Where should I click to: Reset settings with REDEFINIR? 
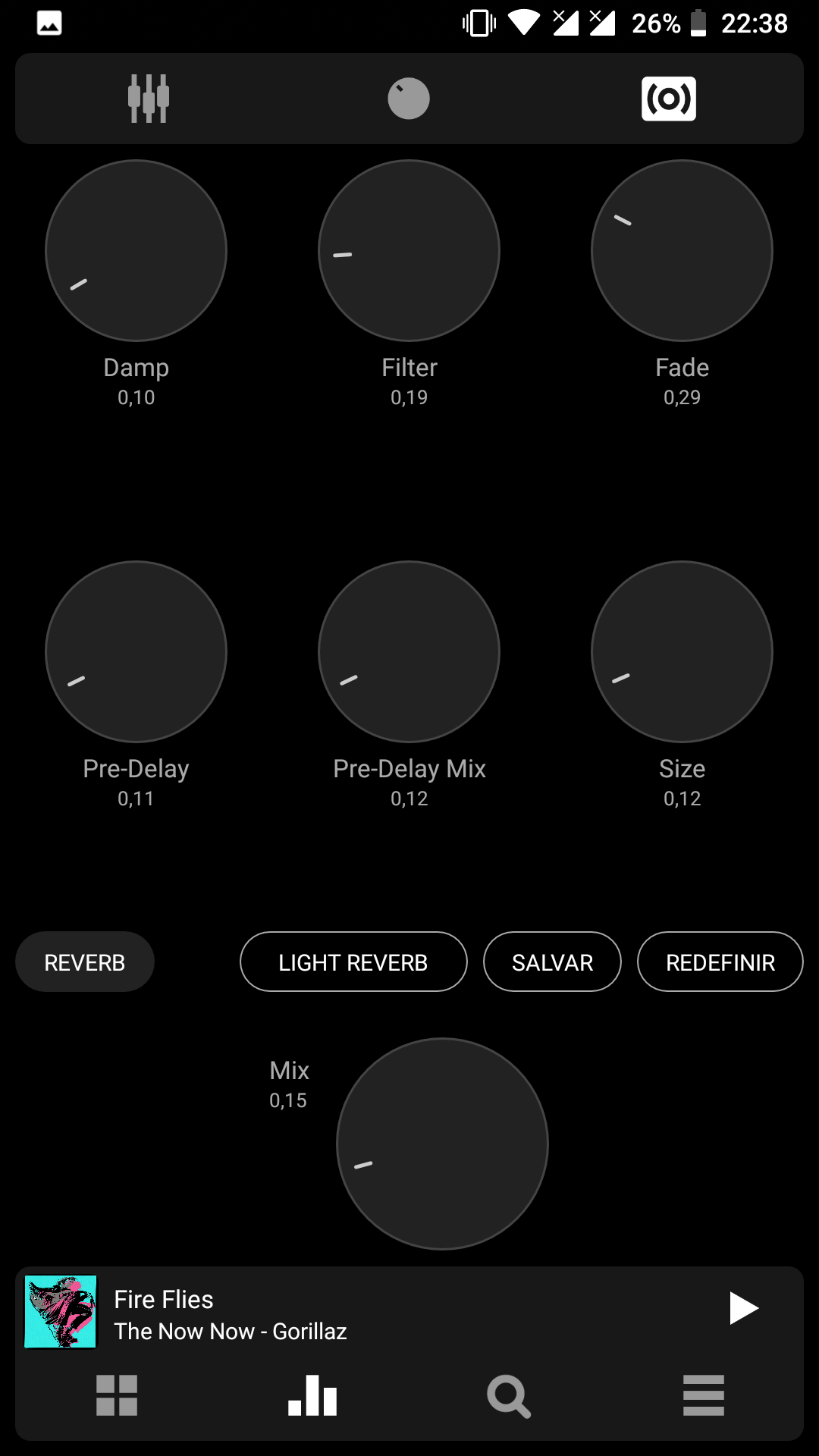(x=720, y=962)
